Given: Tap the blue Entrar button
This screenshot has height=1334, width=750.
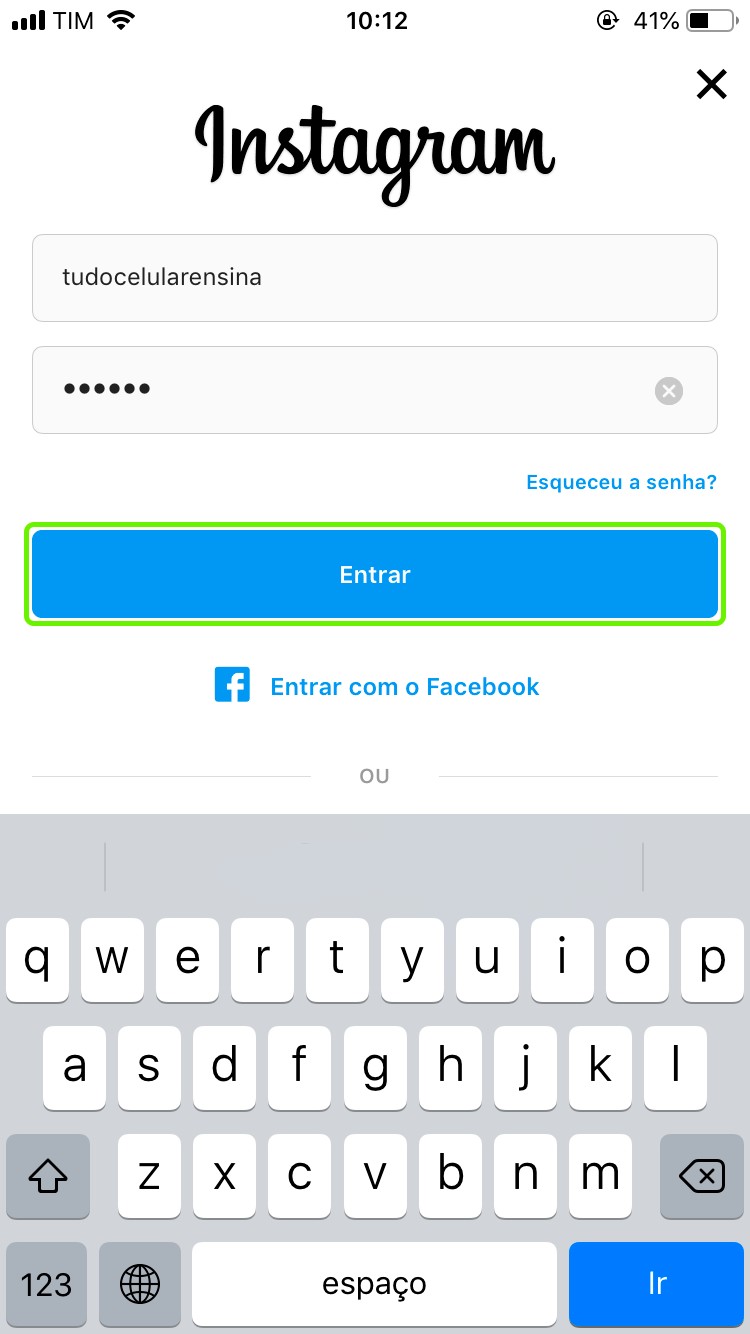Looking at the screenshot, I should 374,575.
